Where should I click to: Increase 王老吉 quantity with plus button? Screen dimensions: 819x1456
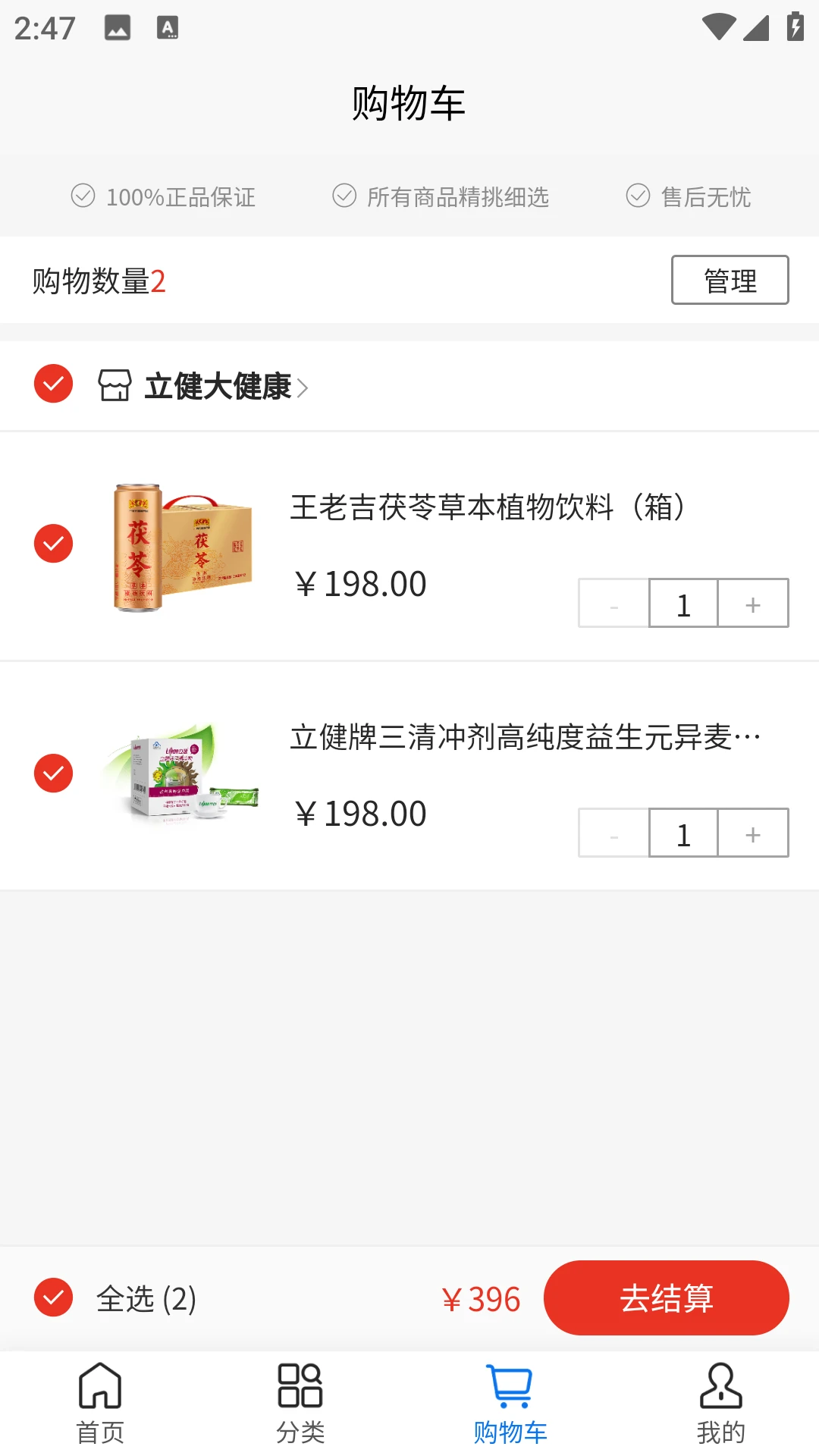coord(752,604)
